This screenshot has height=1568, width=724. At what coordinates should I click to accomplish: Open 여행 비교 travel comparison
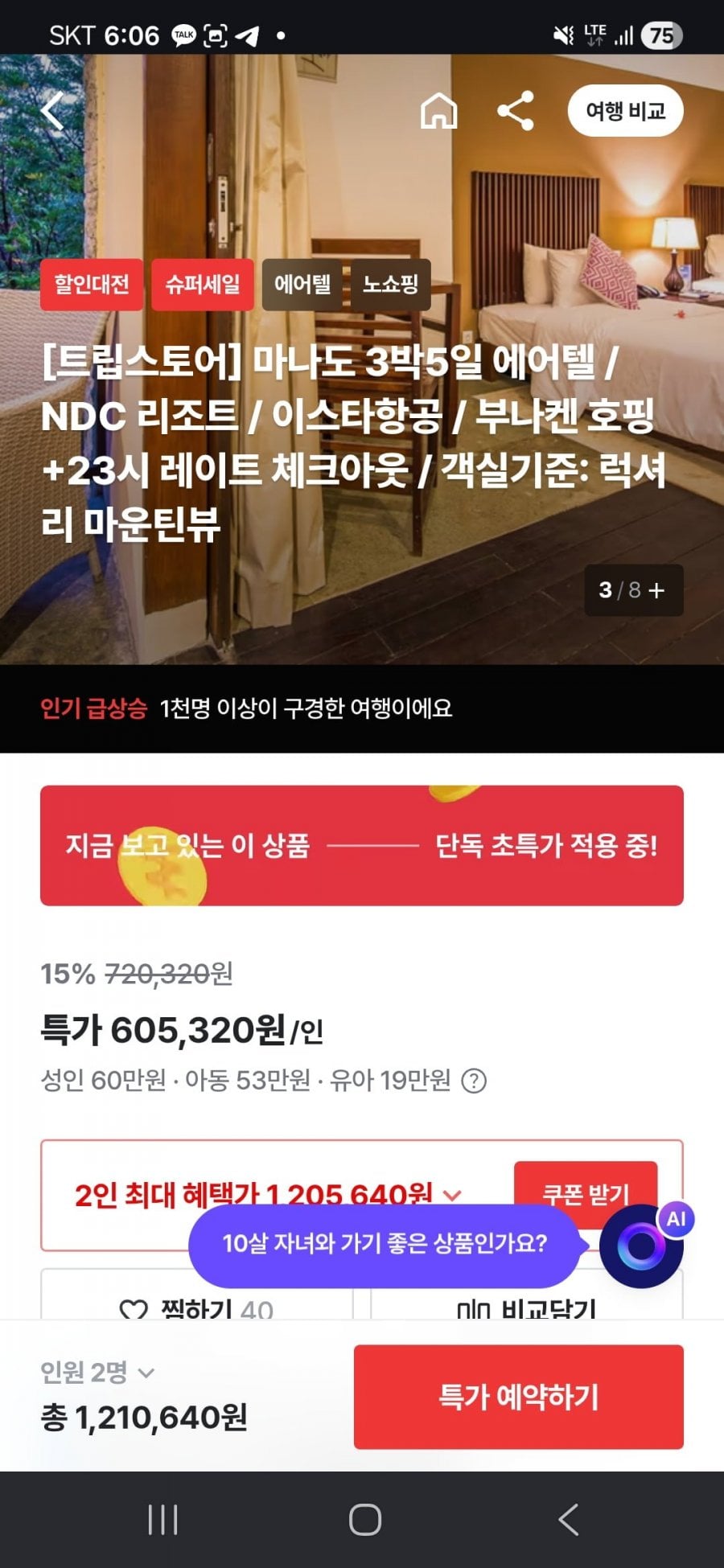[625, 111]
